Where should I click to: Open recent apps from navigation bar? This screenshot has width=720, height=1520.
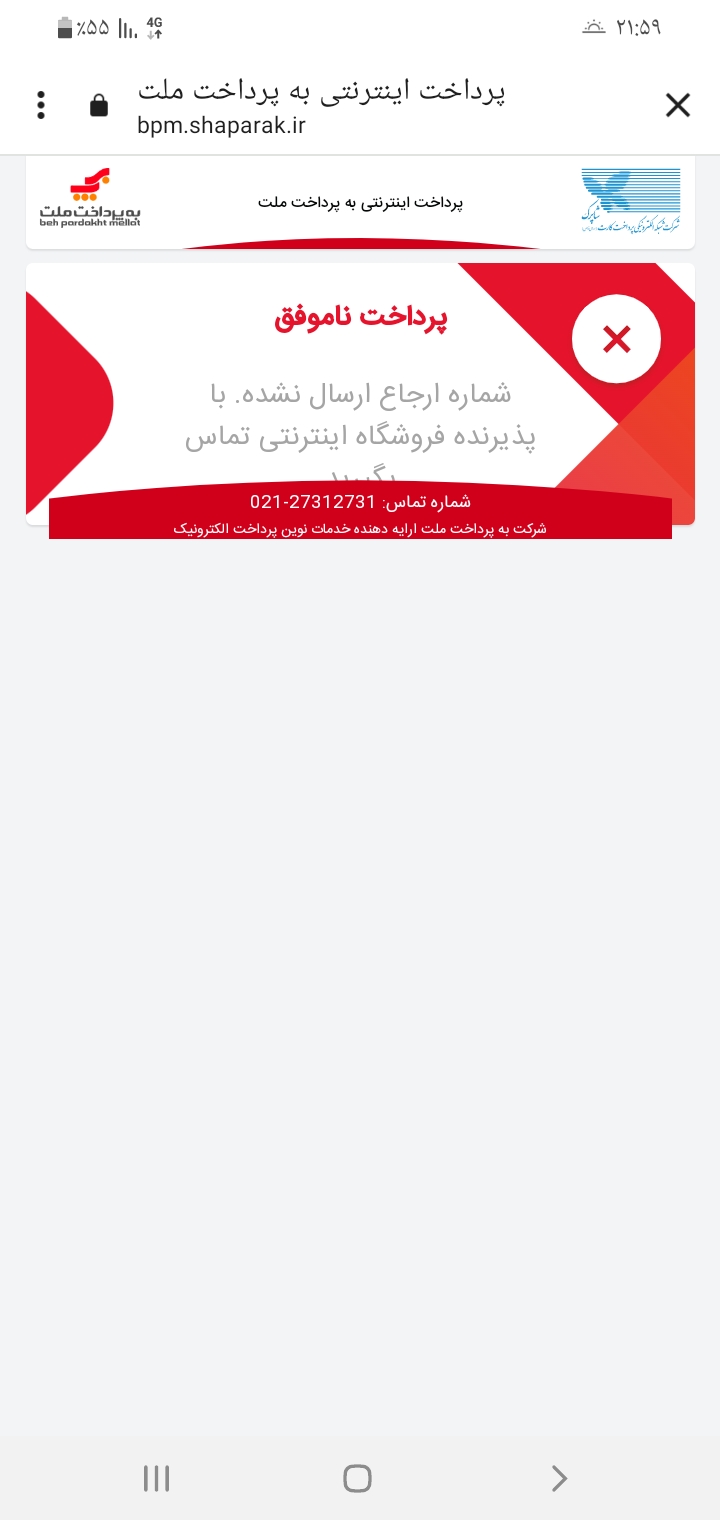click(156, 1478)
